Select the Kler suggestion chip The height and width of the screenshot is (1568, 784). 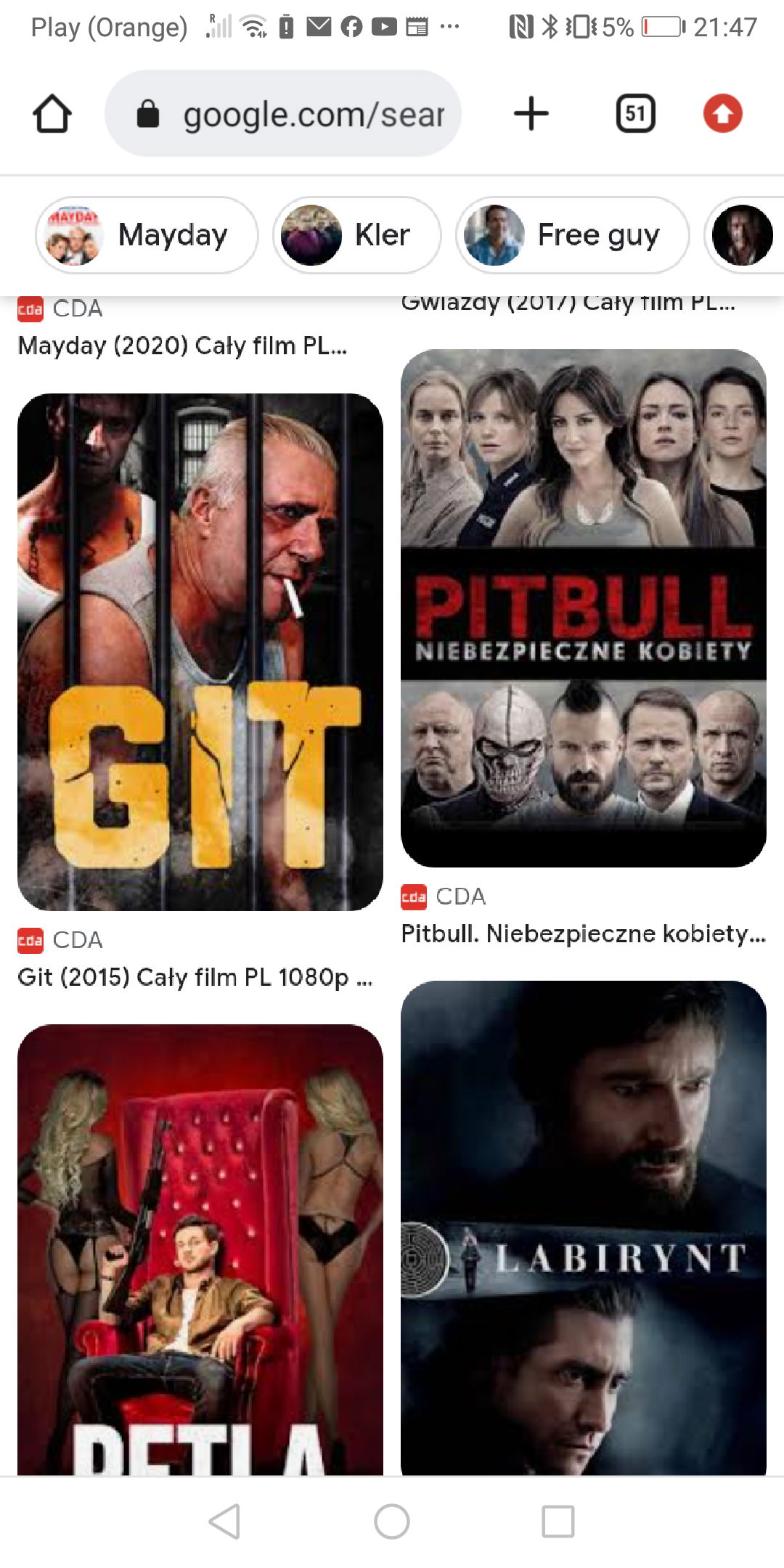click(356, 235)
